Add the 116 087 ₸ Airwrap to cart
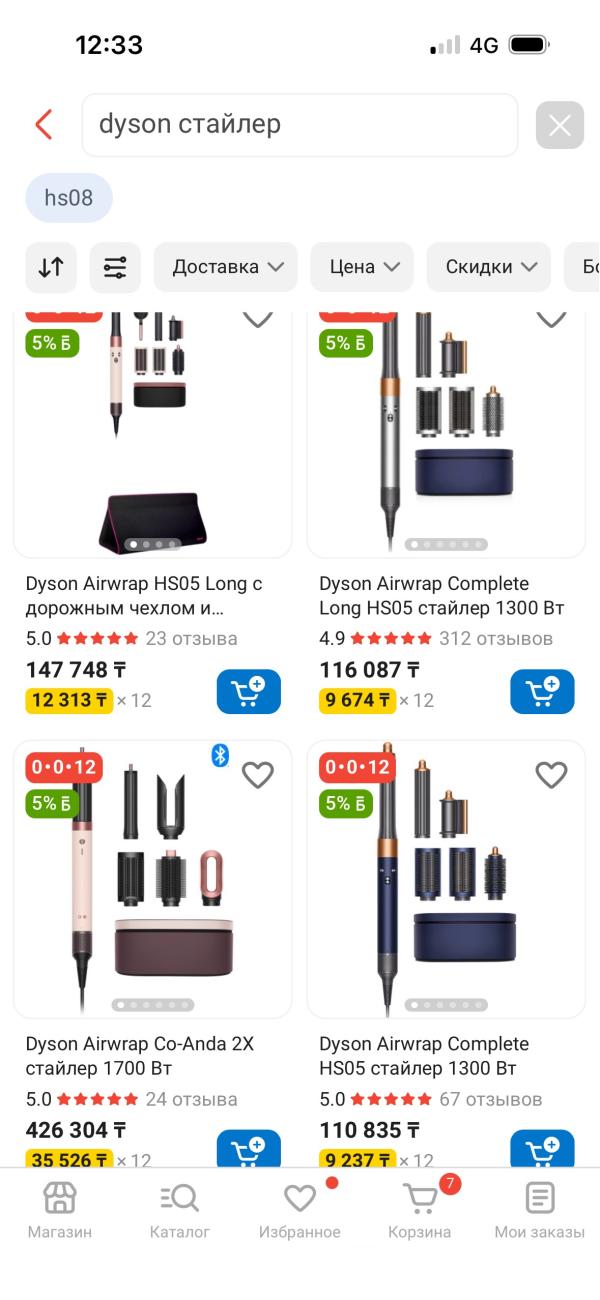The image size is (600, 1300). pyautogui.click(x=542, y=691)
